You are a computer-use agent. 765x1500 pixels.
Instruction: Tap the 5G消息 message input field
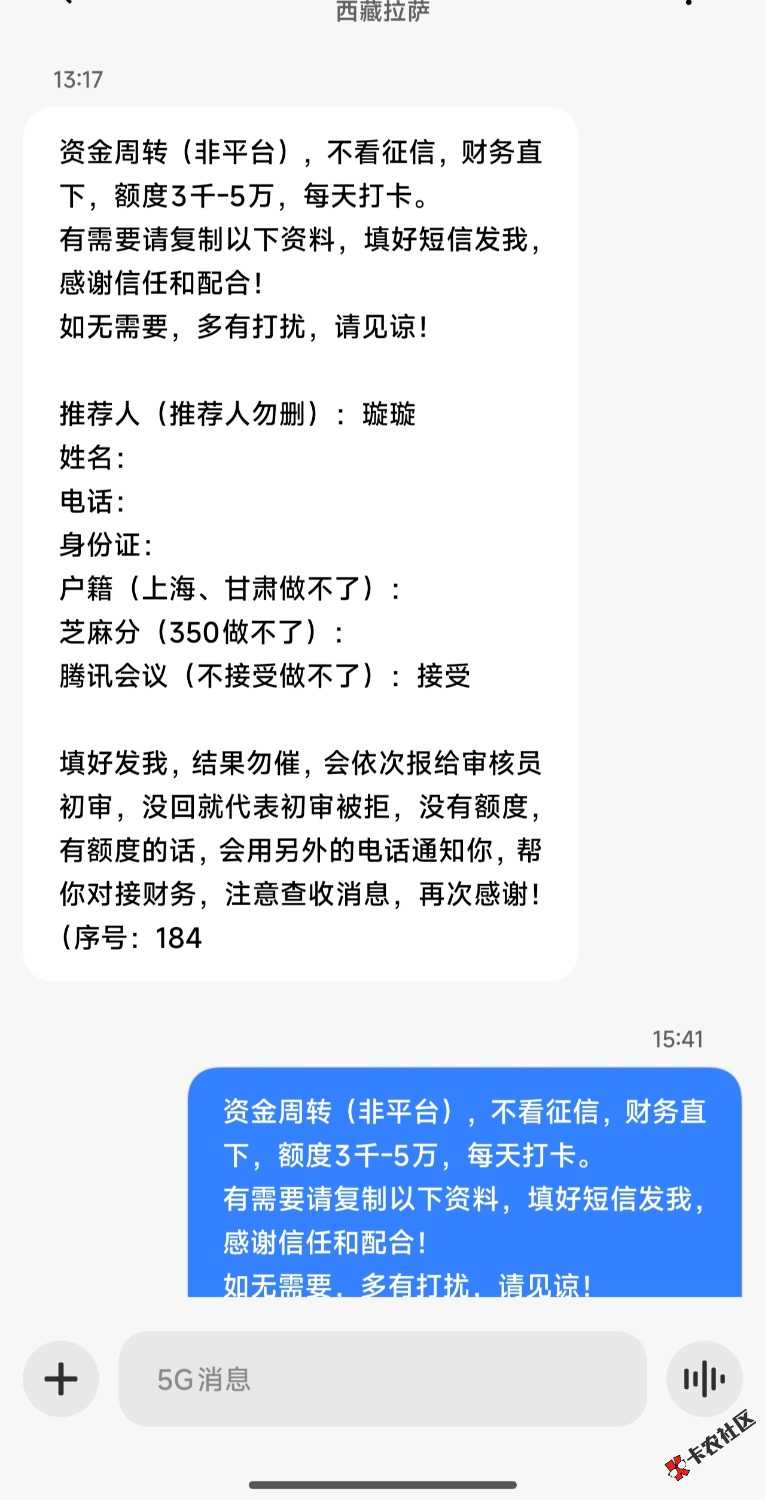click(382, 1380)
